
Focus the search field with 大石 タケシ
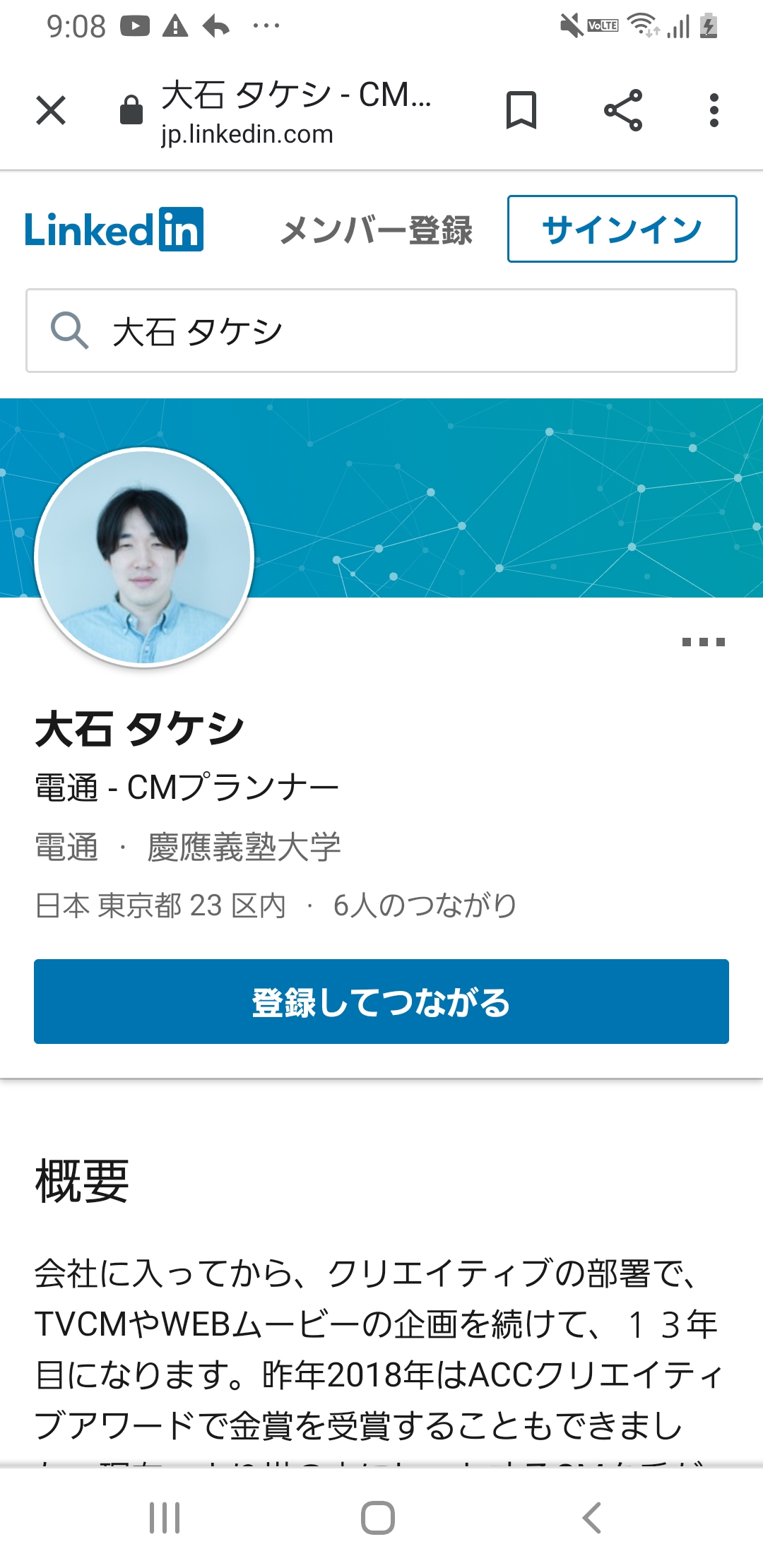point(381,331)
